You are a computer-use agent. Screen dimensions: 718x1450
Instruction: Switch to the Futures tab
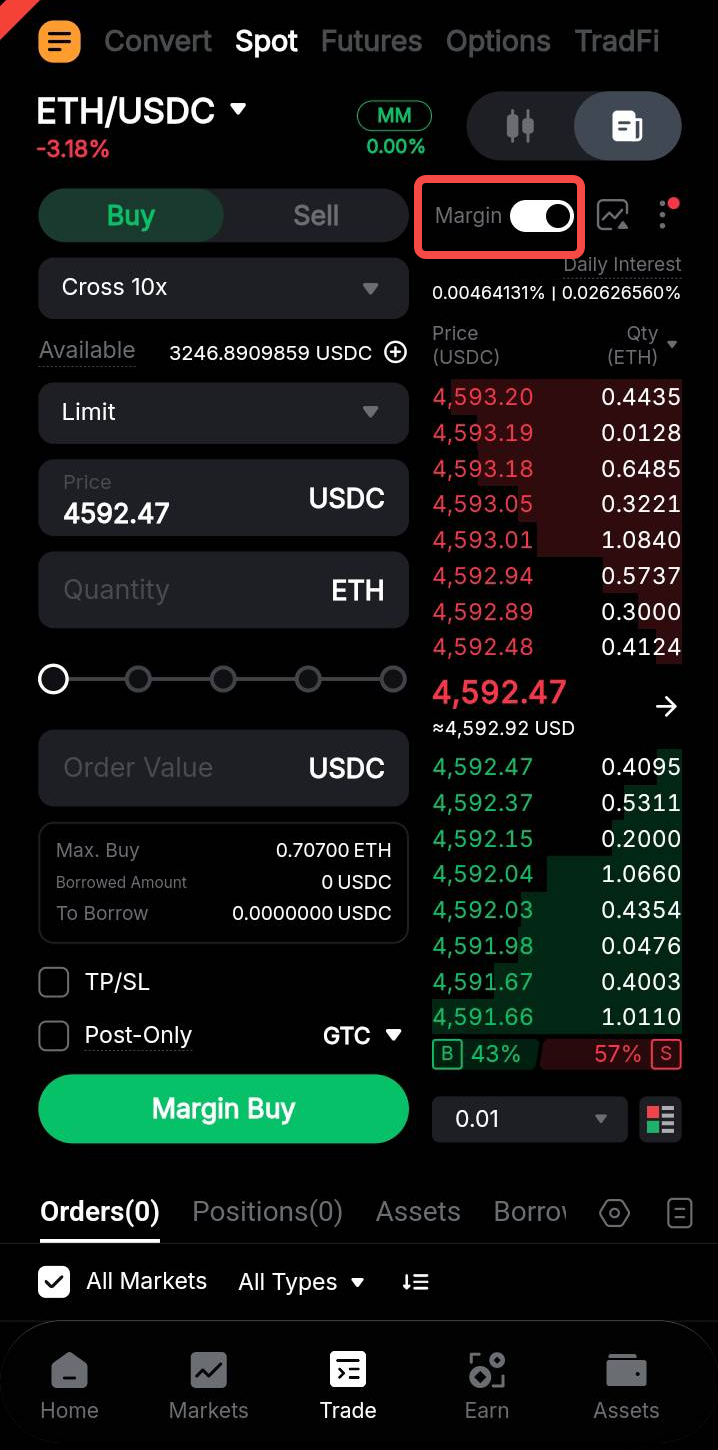point(371,41)
